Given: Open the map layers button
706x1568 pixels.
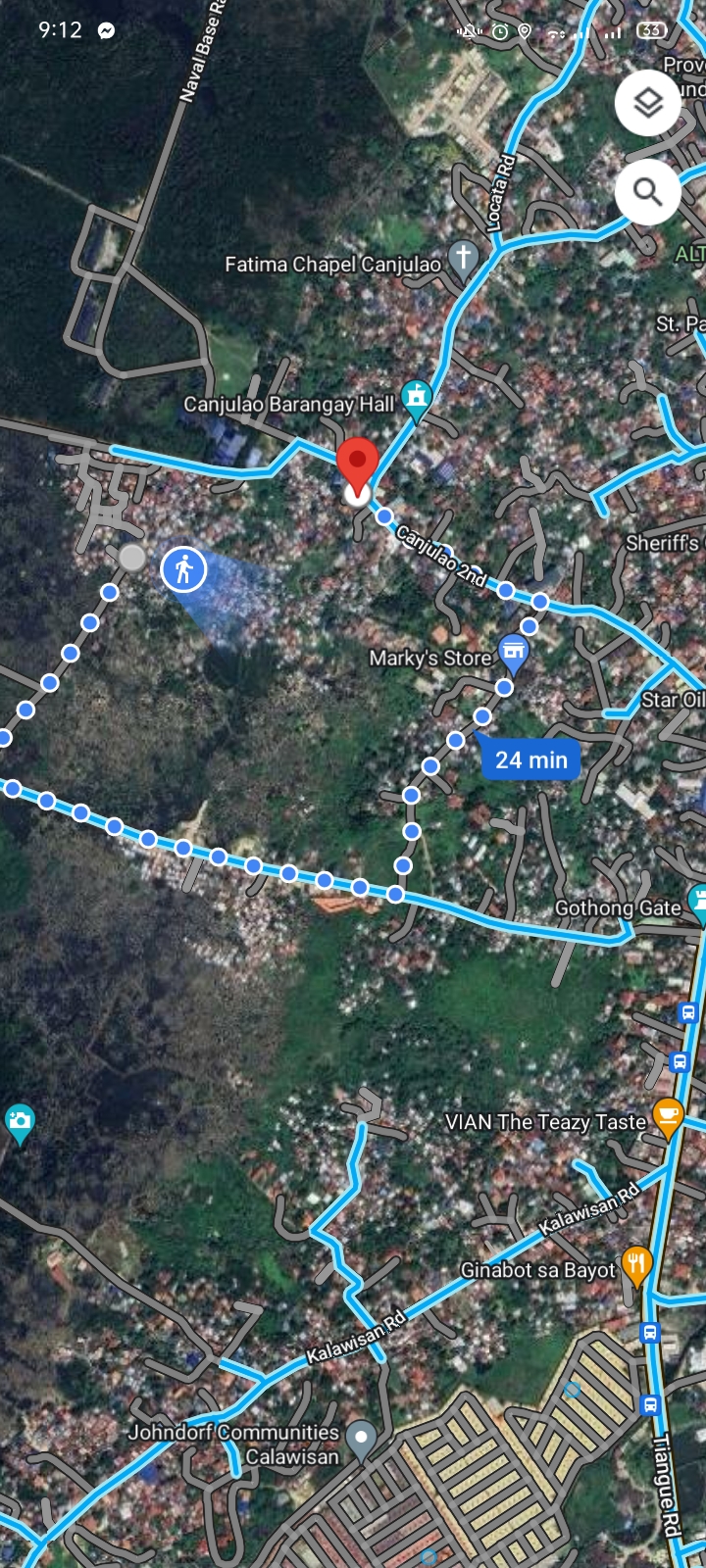Looking at the screenshot, I should 648,102.
